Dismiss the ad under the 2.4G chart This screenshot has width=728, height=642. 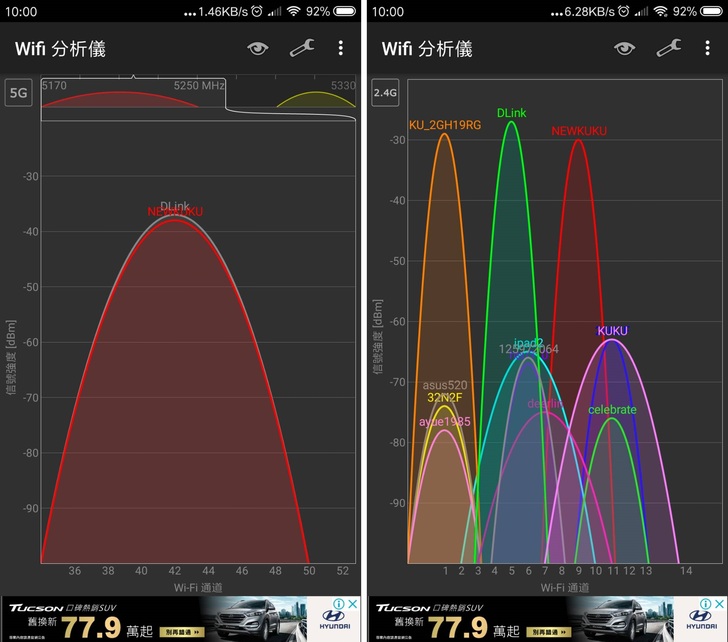(721, 605)
